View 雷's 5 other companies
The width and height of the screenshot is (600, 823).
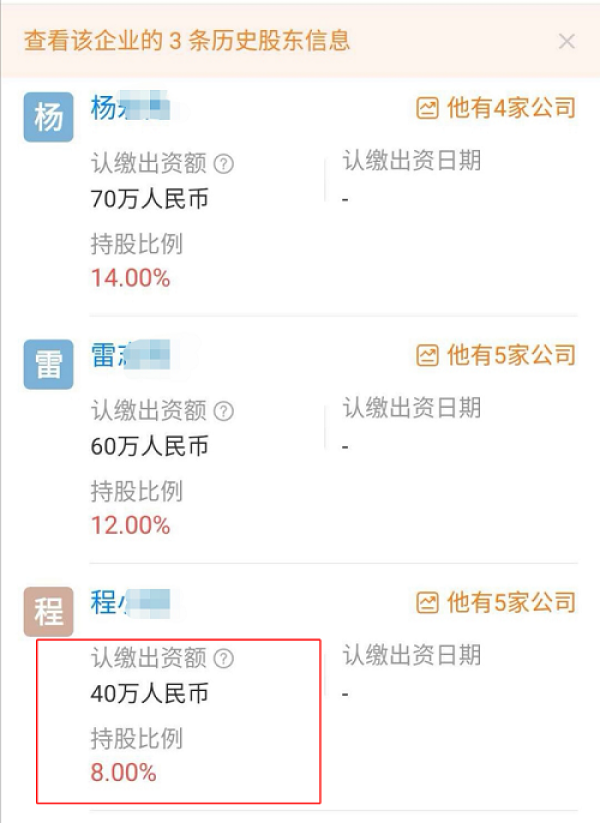497,355
